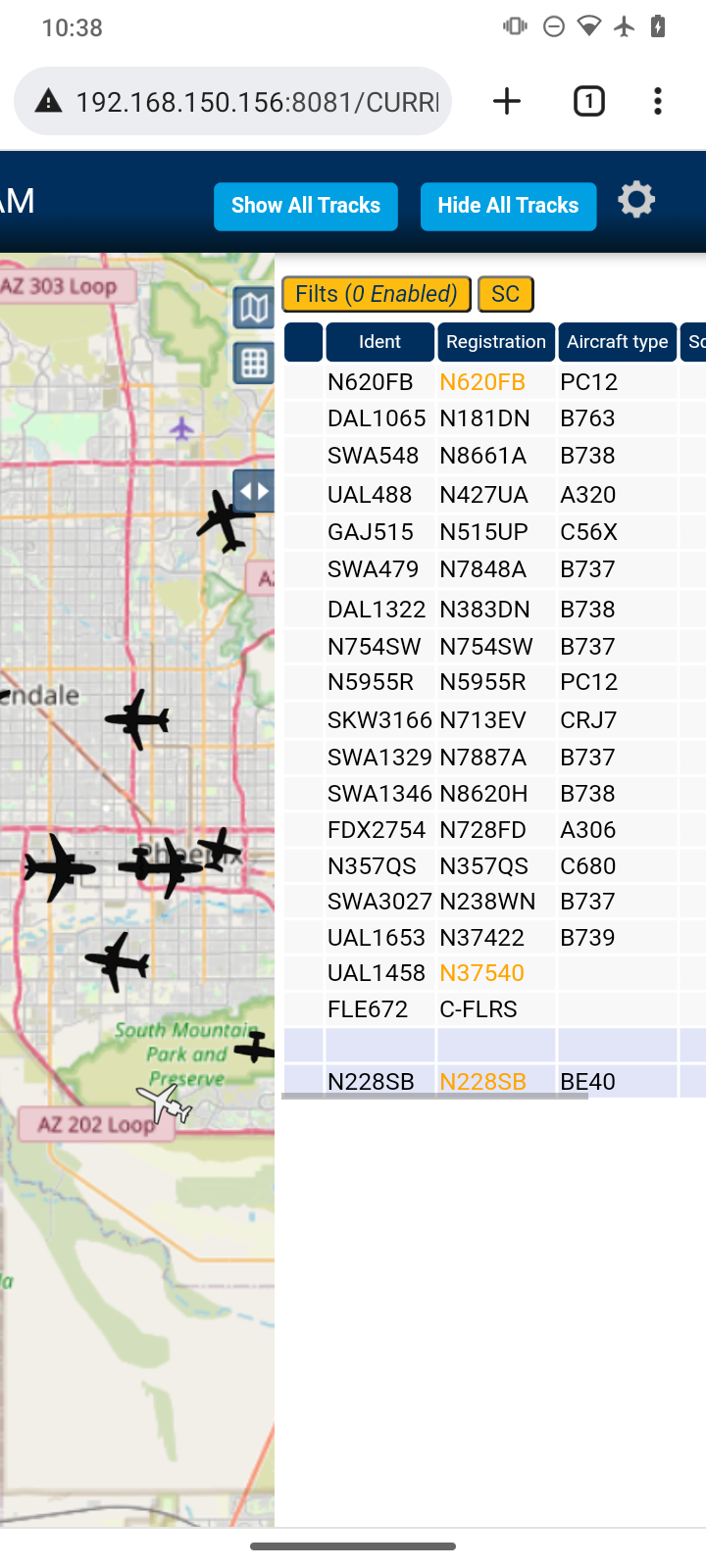Screen dimensions: 706x1568
Task: Tap the Show All Tracks button
Action: [306, 206]
